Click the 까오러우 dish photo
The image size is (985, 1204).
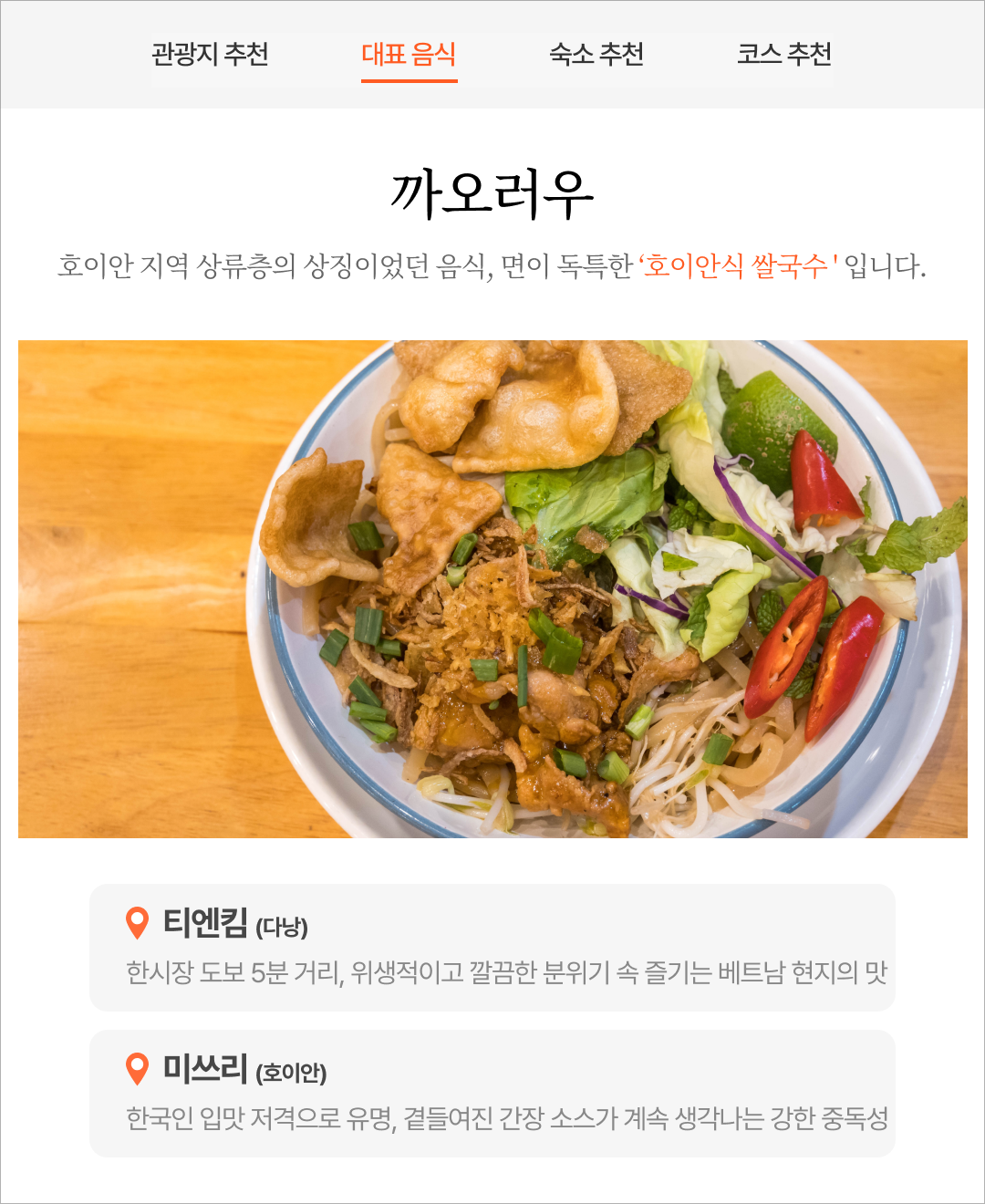(x=493, y=588)
